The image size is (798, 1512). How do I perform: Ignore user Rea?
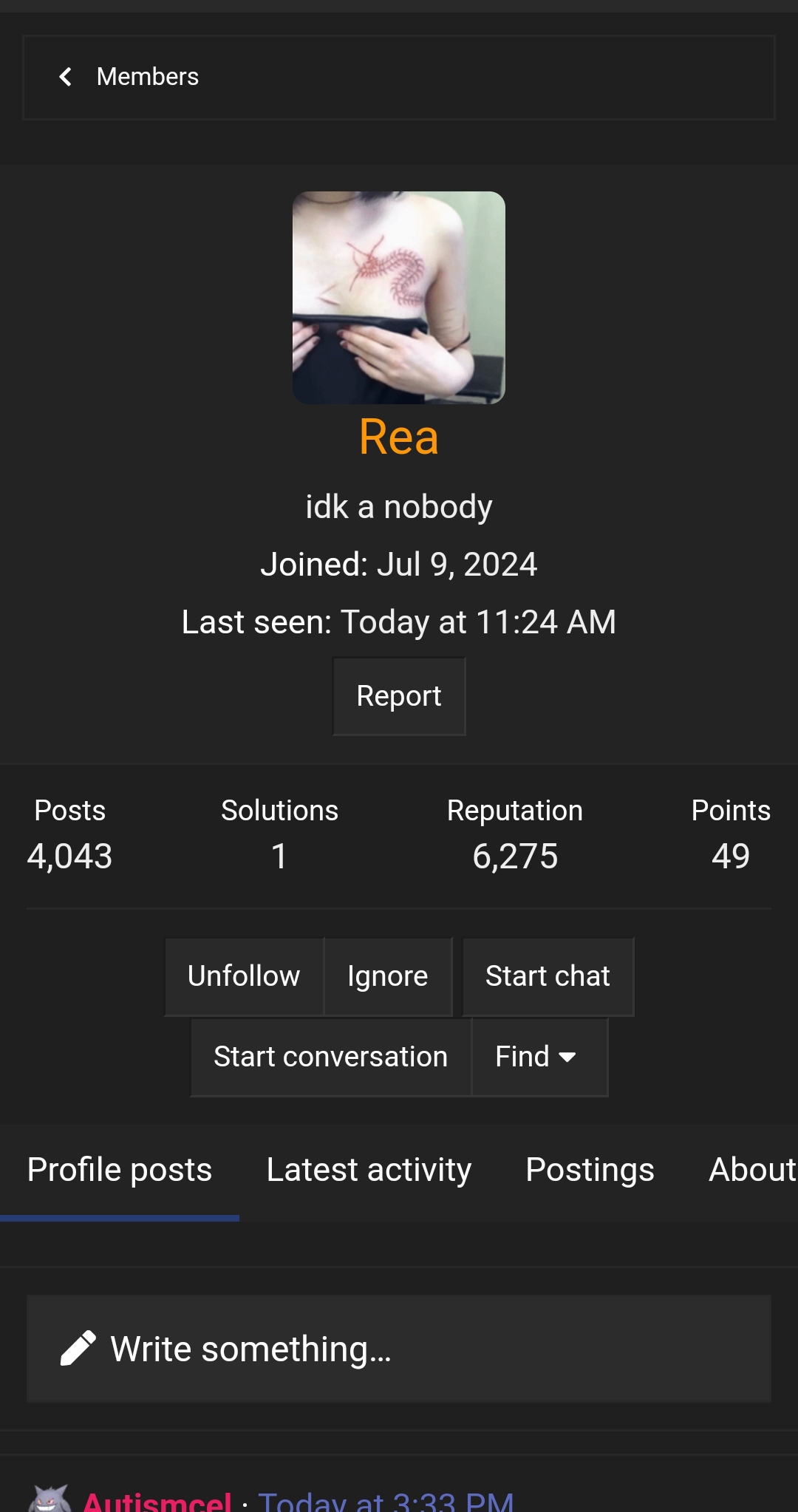(387, 976)
